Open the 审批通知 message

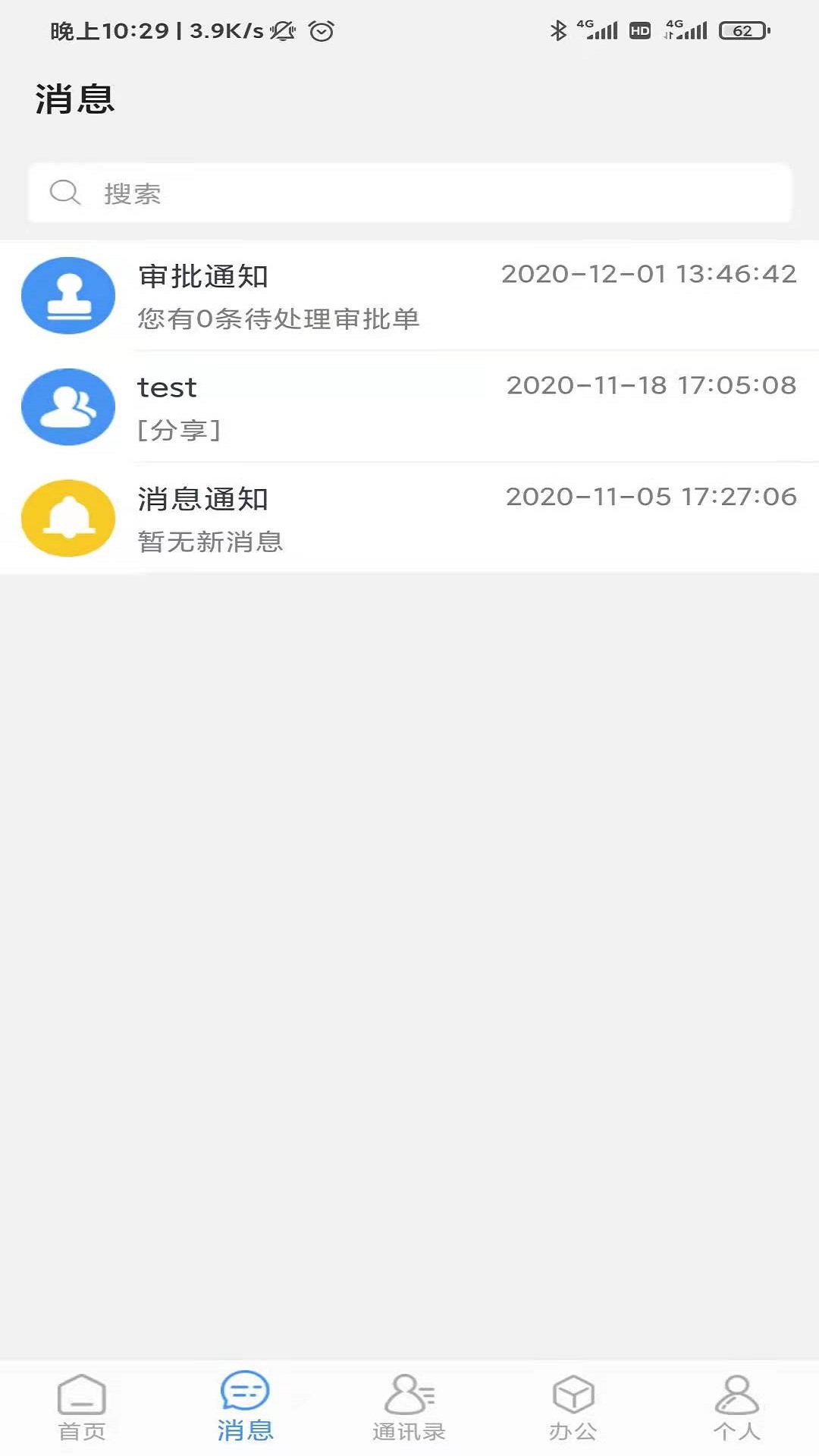pyautogui.click(x=409, y=296)
